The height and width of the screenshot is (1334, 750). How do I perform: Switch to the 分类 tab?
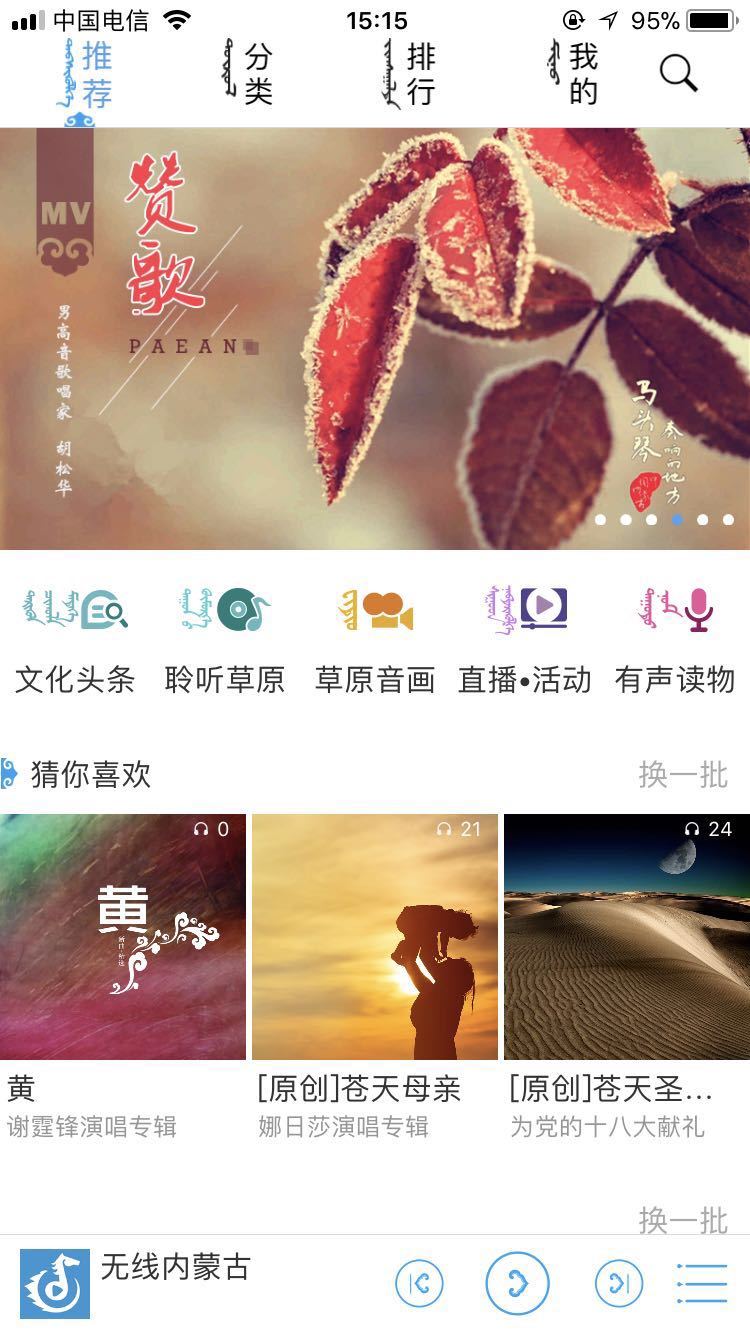coord(250,73)
